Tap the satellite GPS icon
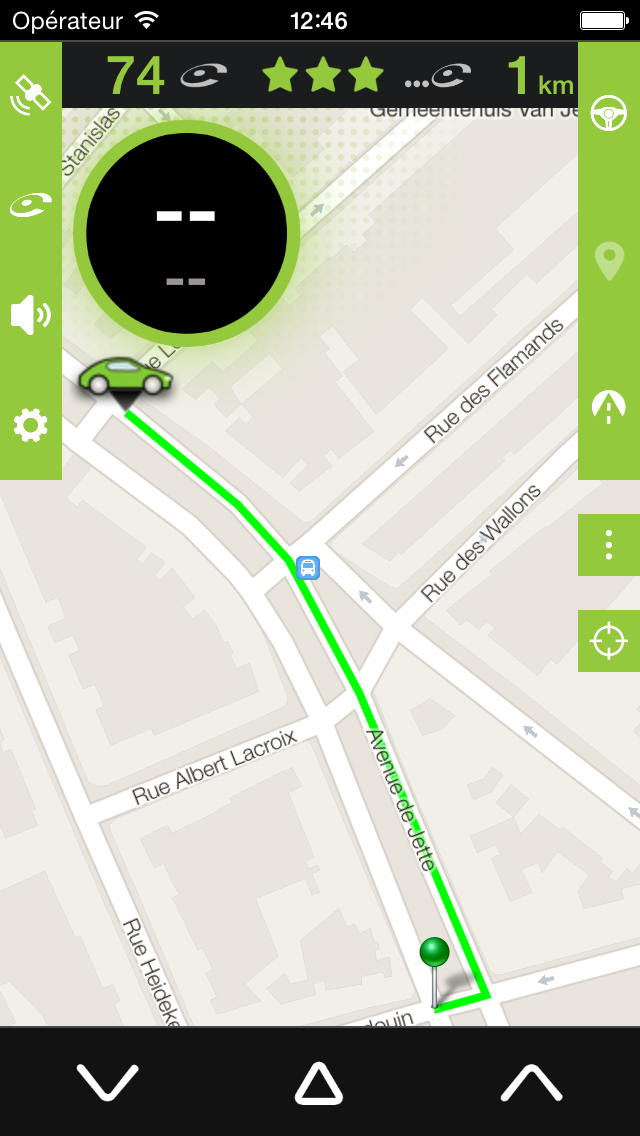Image resolution: width=640 pixels, height=1136 pixels. [x=30, y=94]
